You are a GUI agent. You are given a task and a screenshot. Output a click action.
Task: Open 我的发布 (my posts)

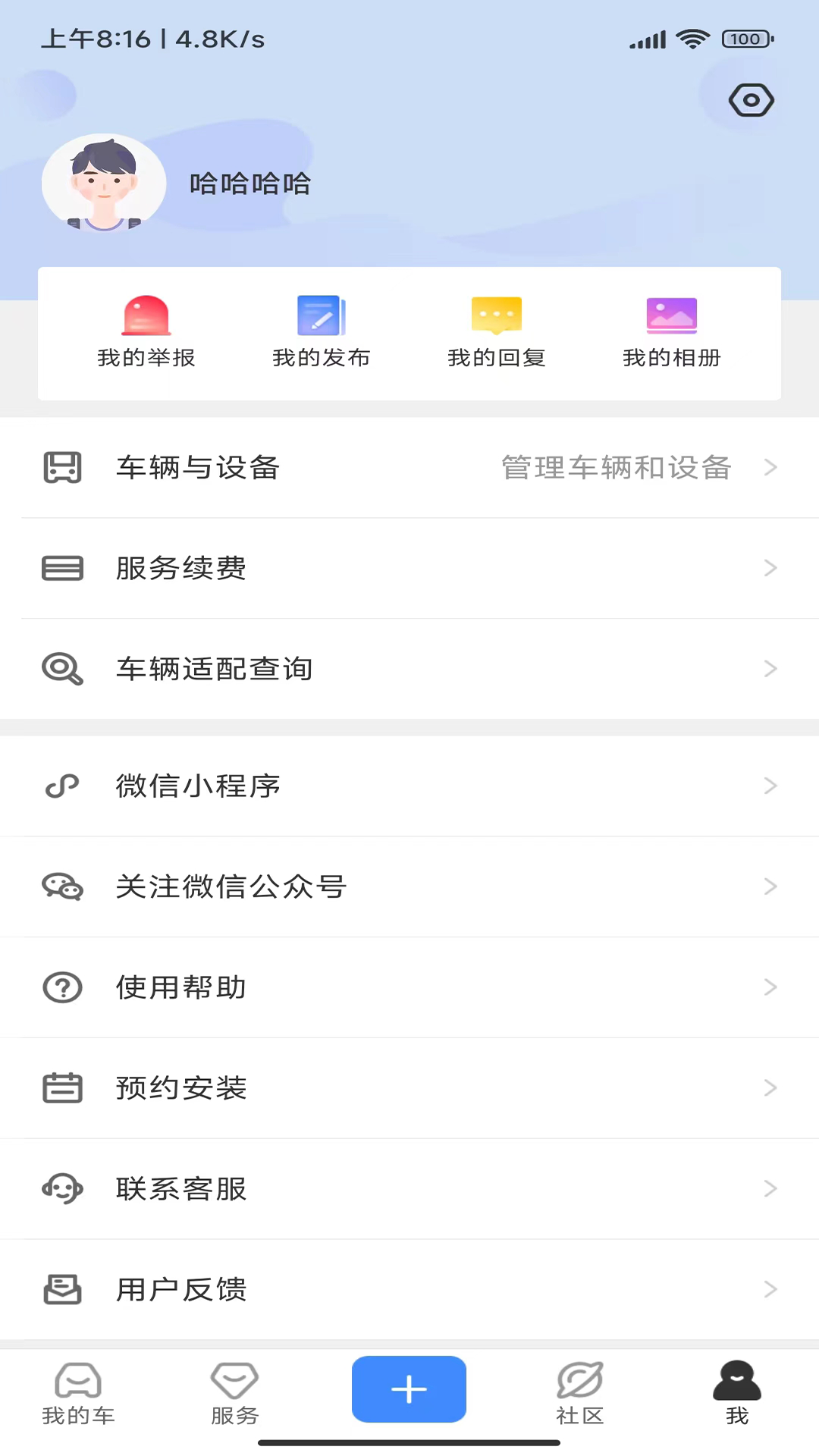pos(322,332)
